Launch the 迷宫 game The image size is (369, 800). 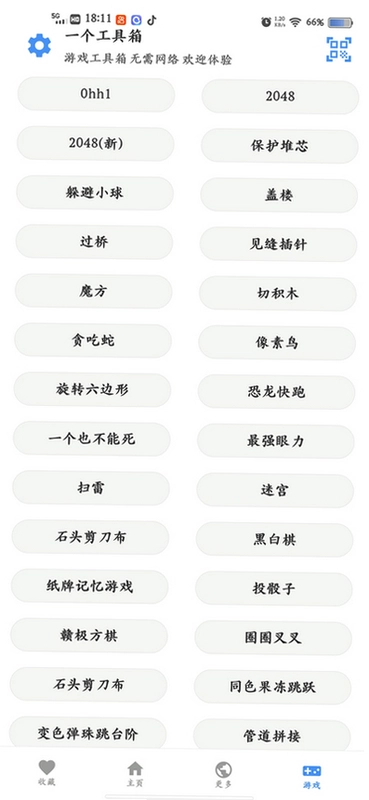(275, 490)
